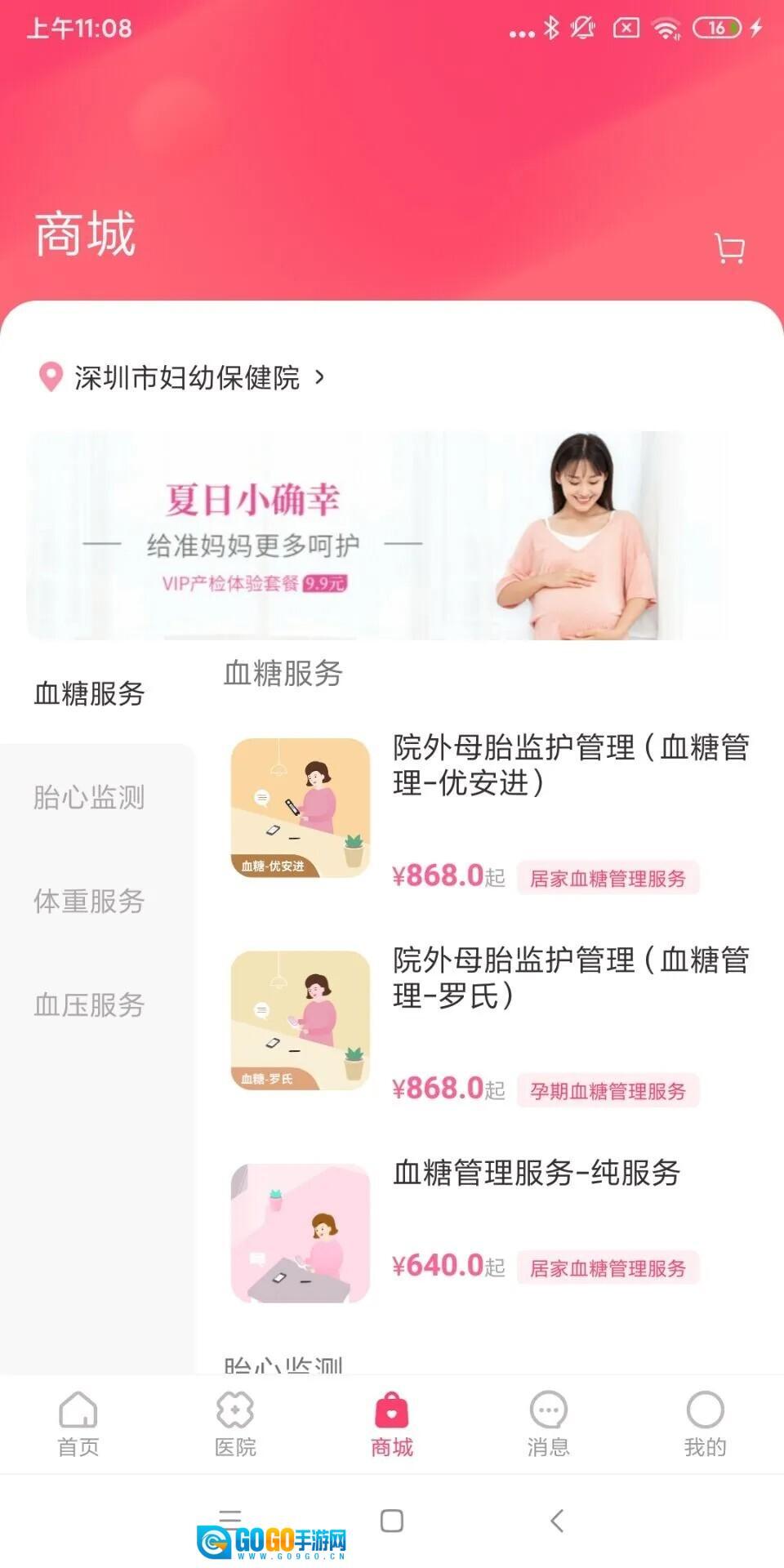784x1568 pixels.
Task: Open the 消息 tab
Action: [549, 1424]
